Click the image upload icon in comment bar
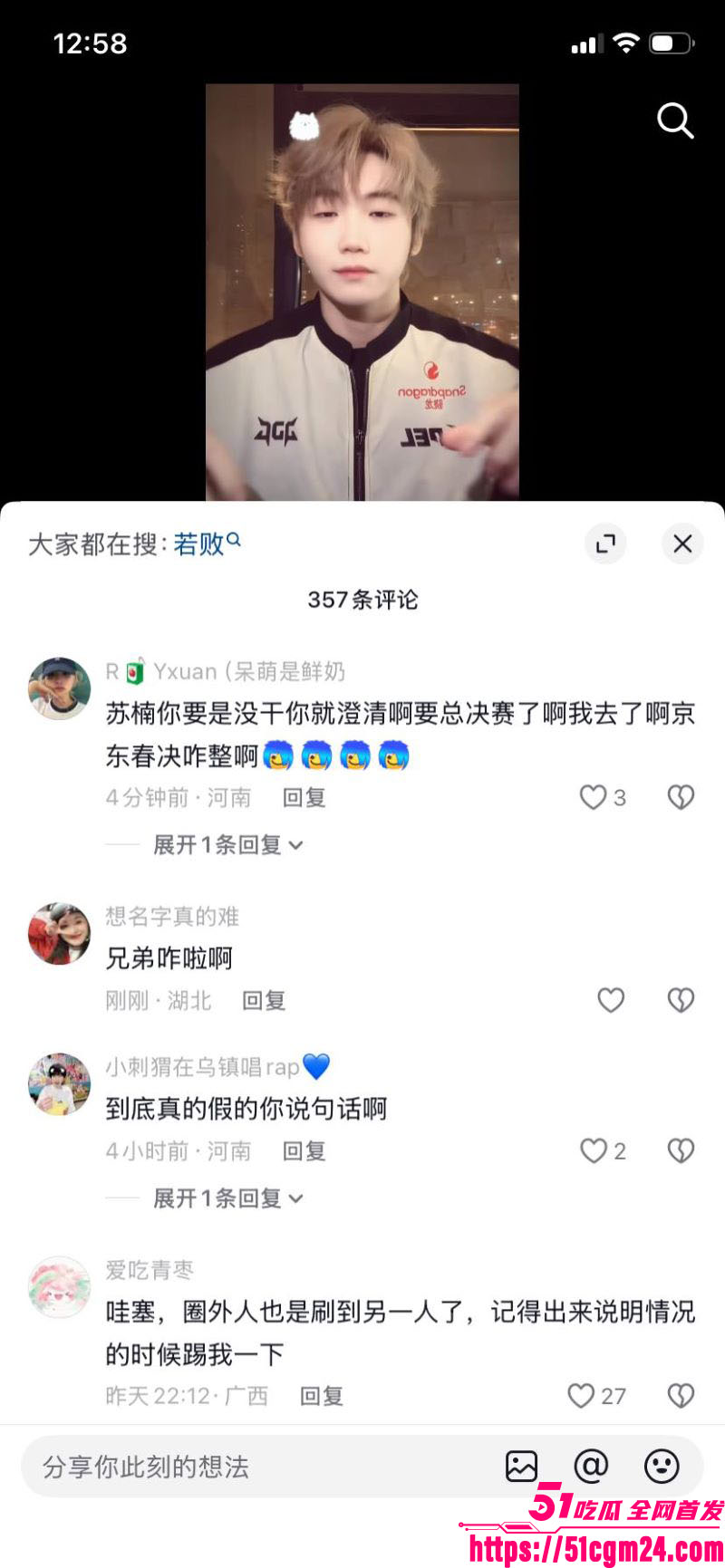 (x=521, y=1466)
